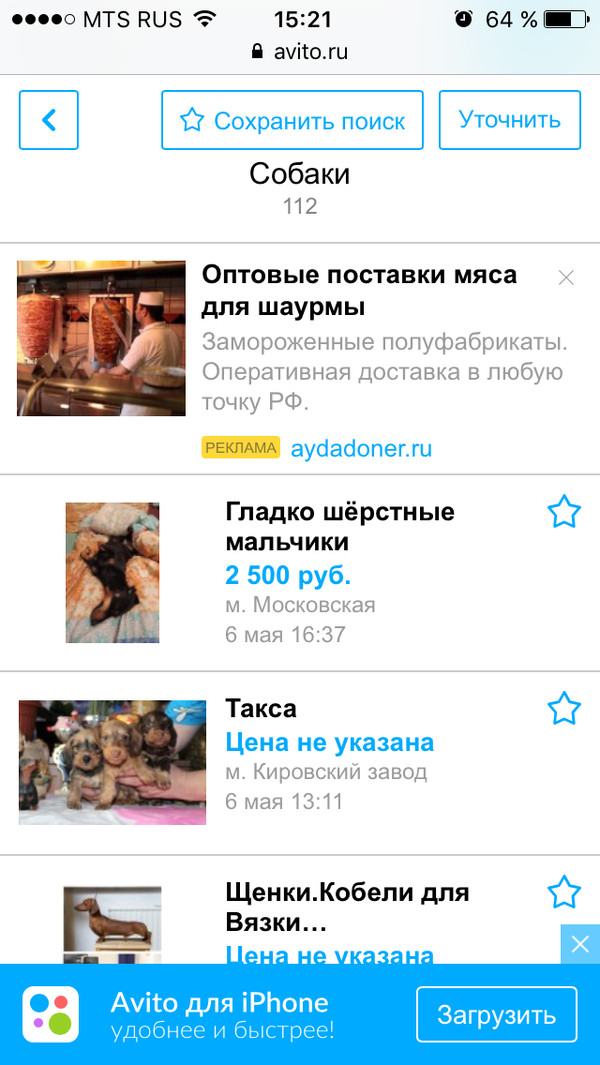600x1065 pixels.
Task: Open the Щенки.Кобели для Вязки listing
Action: 346,905
